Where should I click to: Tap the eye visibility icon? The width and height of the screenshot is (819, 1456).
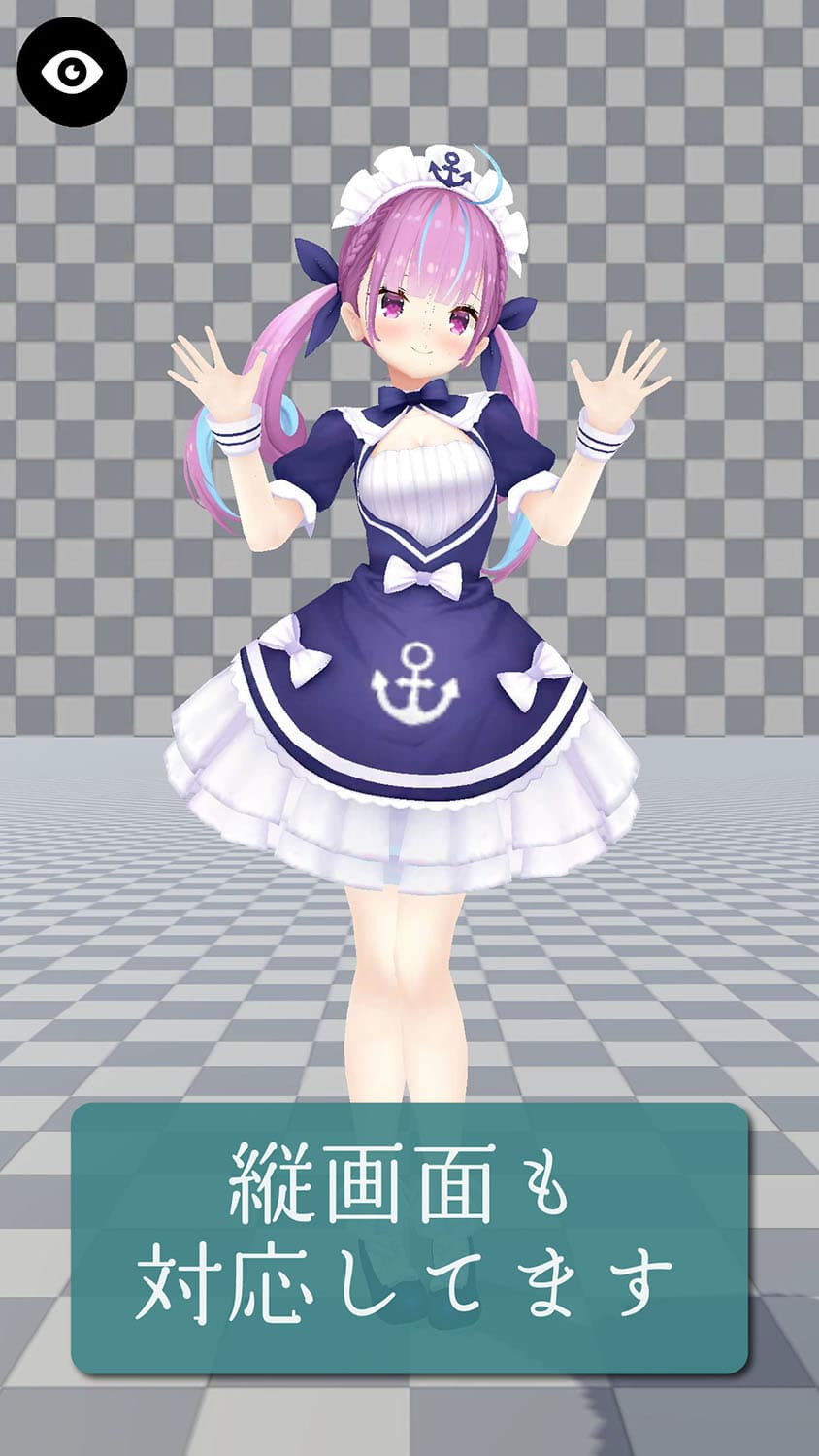pyautogui.click(x=72, y=72)
